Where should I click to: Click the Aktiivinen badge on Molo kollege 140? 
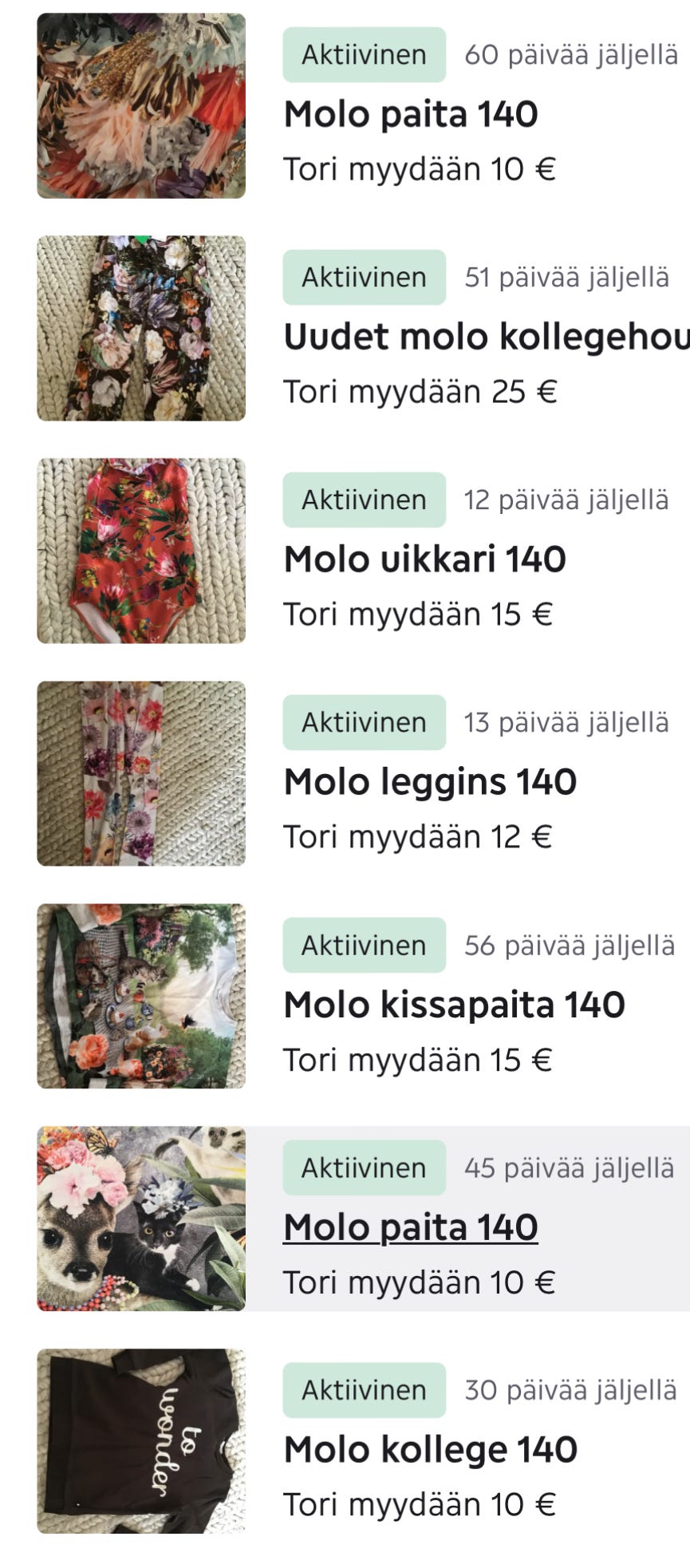[364, 1390]
